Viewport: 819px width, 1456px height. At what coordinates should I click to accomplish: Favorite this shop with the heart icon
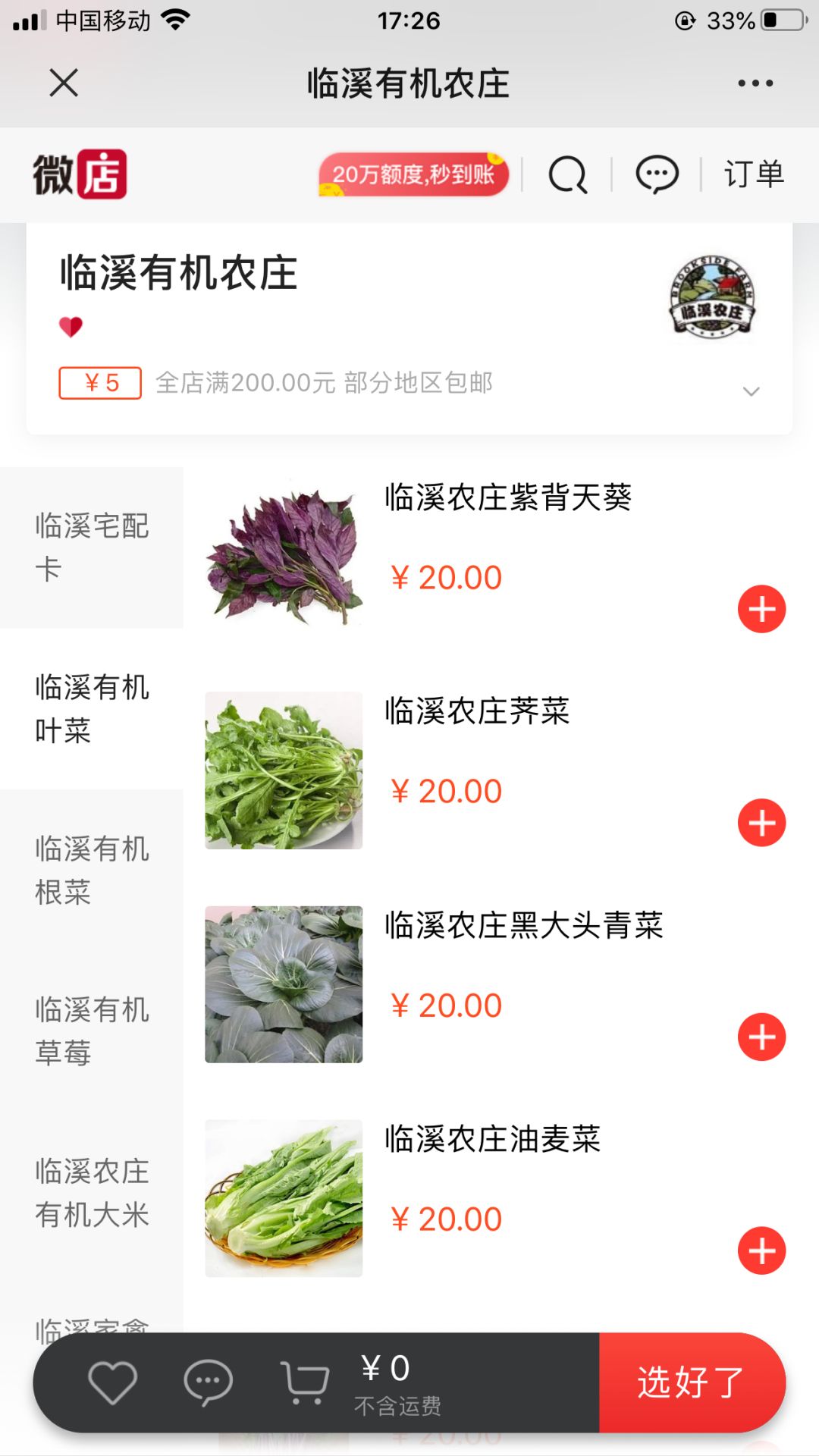tap(112, 1382)
